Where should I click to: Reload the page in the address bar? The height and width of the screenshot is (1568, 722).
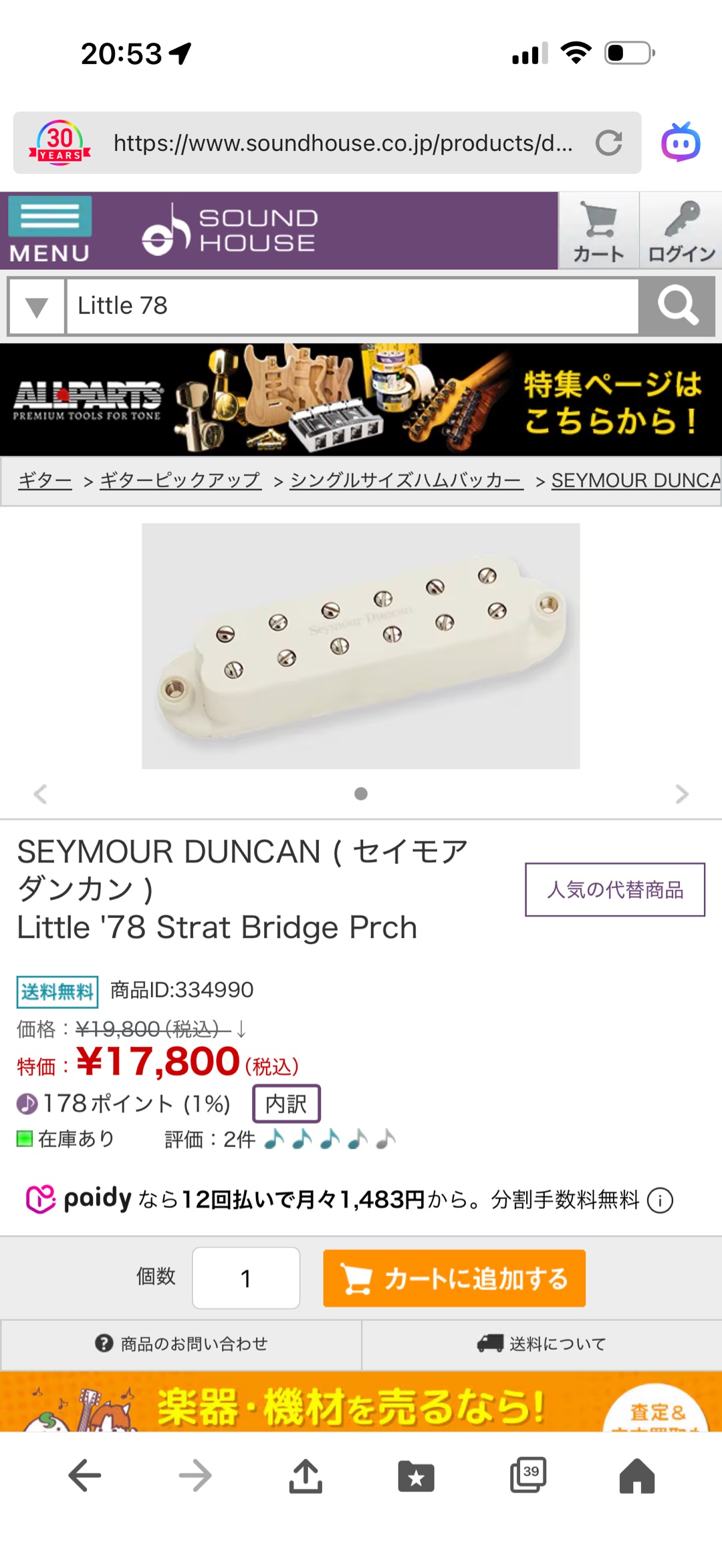[x=608, y=143]
